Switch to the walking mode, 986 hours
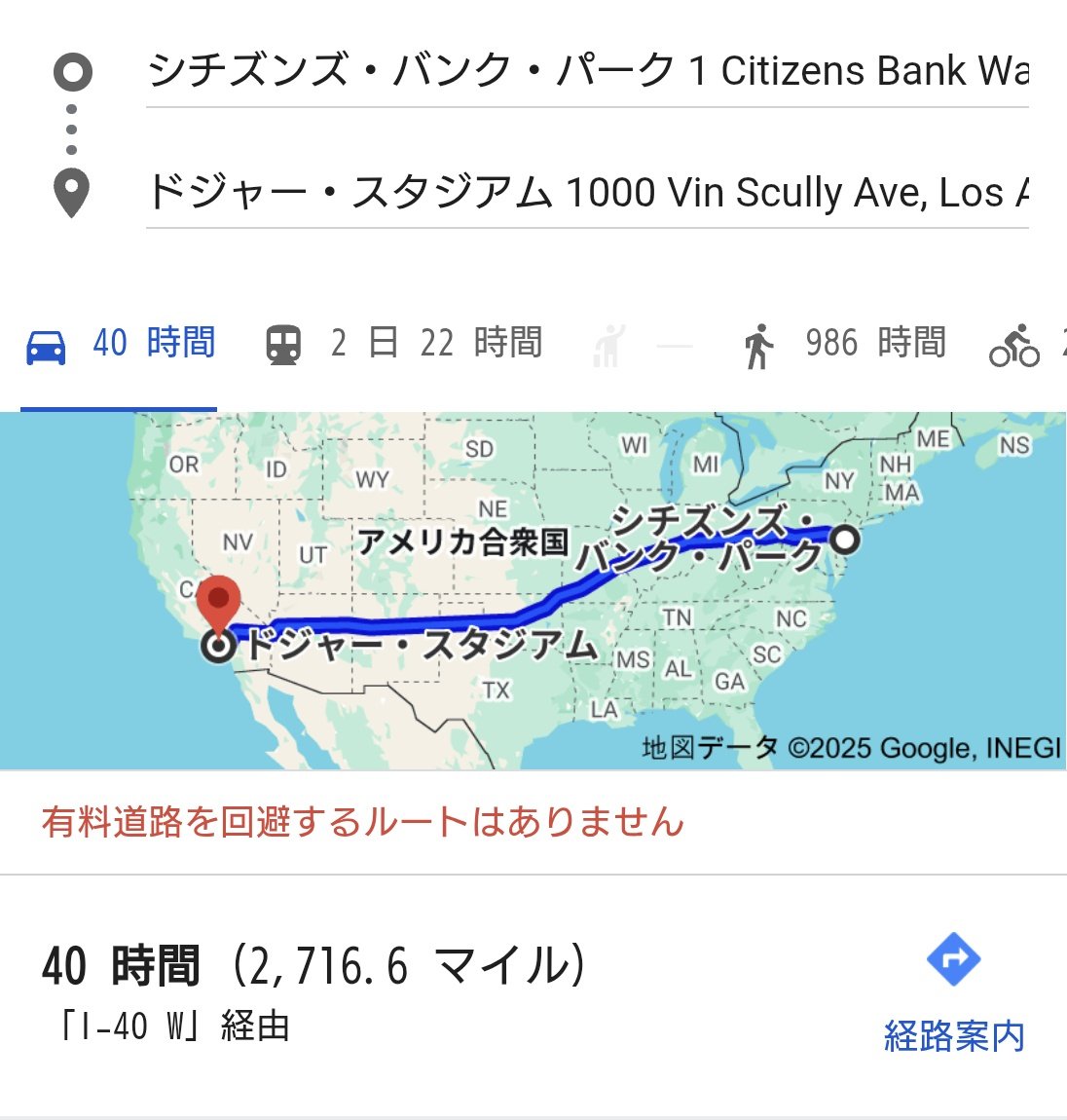This screenshot has width=1067, height=1120. (x=843, y=344)
